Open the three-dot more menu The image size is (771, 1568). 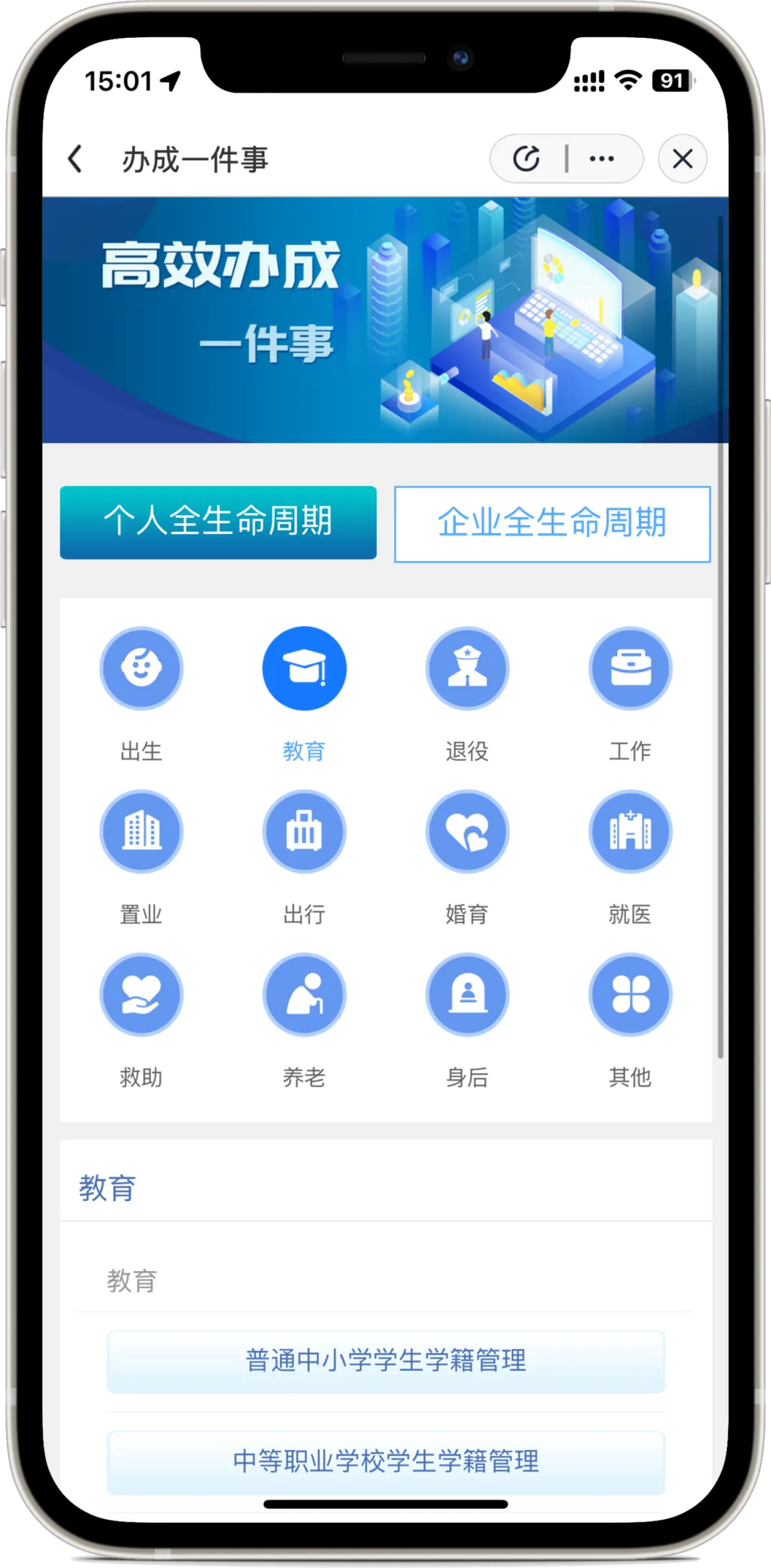[602, 159]
